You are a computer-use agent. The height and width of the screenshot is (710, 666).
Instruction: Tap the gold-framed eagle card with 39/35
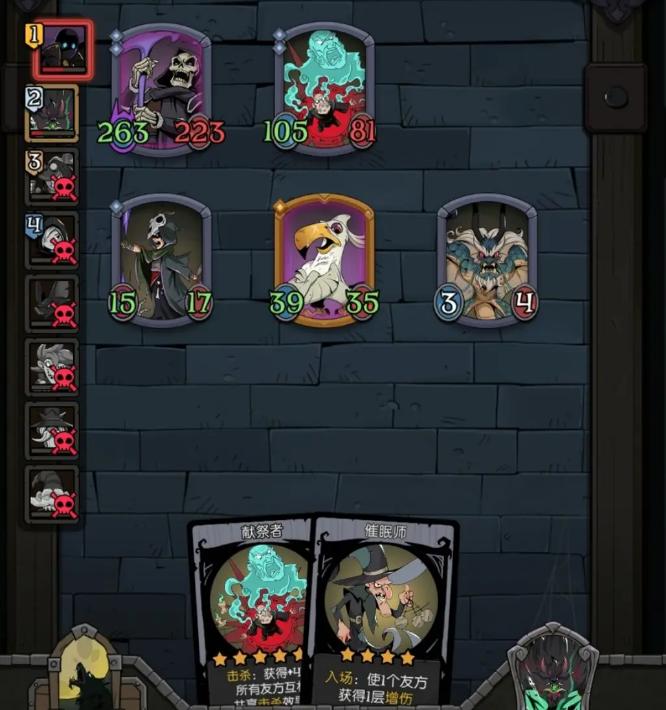click(323, 260)
